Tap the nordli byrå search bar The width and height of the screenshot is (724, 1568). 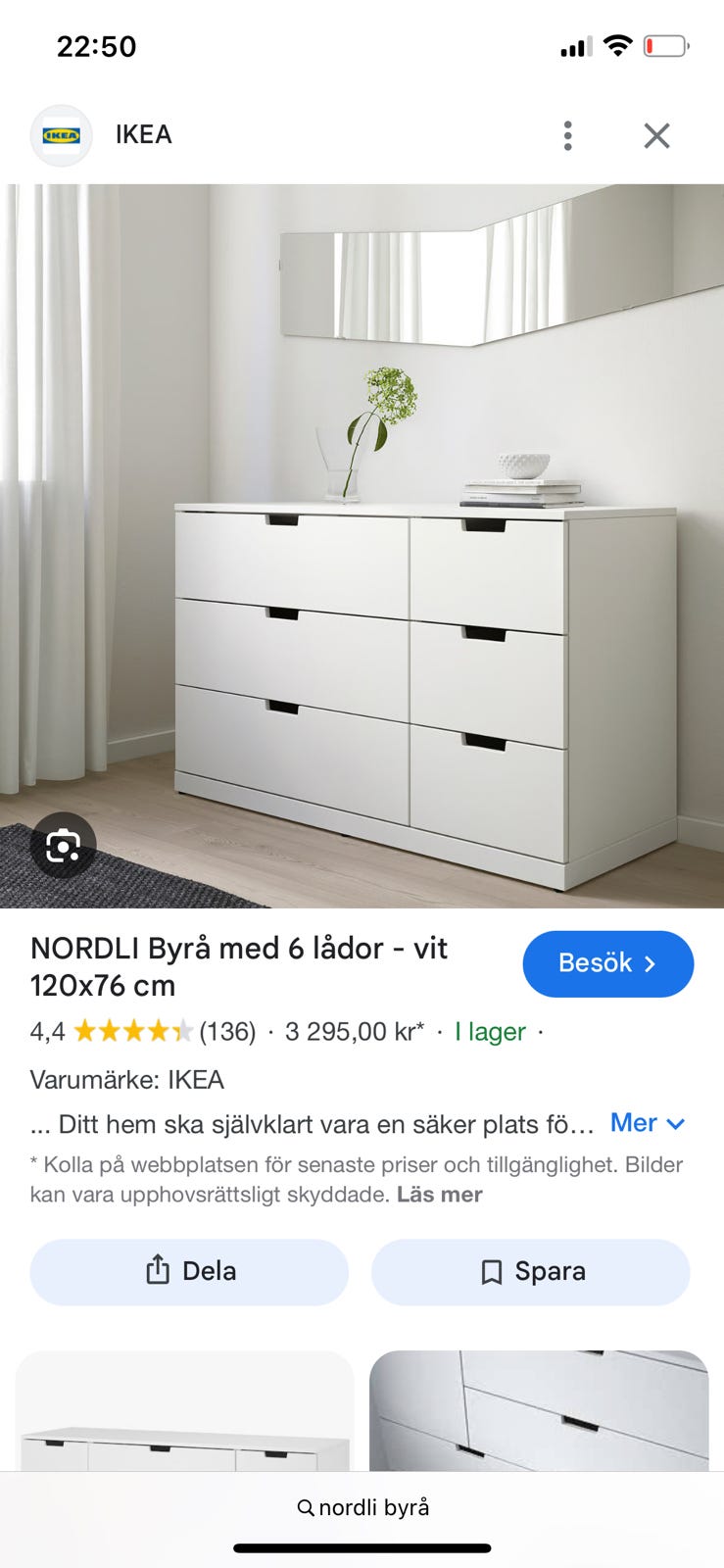(362, 1507)
